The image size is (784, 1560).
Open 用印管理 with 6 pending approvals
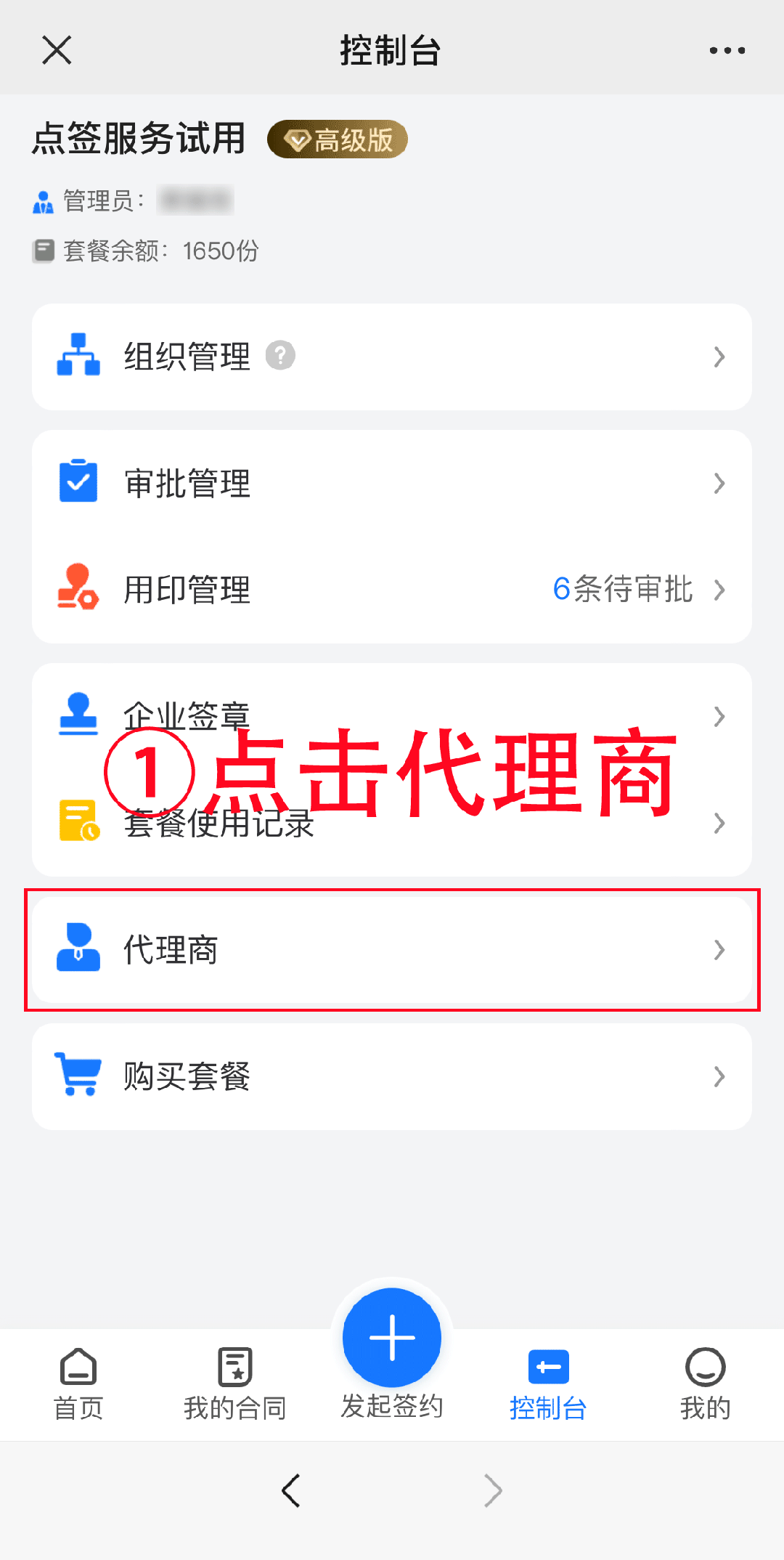392,590
